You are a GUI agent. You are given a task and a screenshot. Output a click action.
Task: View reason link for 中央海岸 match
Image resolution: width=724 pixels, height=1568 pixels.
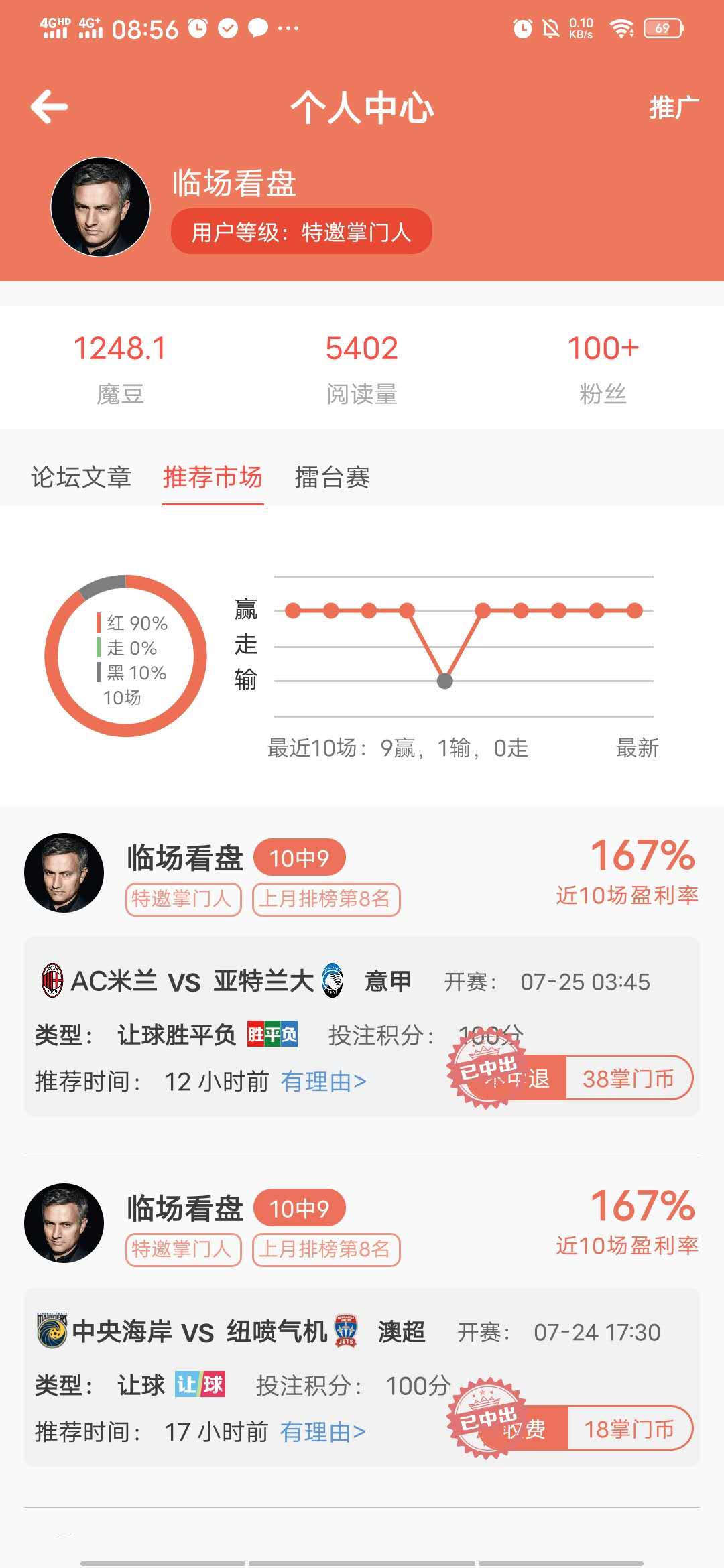(x=323, y=1431)
